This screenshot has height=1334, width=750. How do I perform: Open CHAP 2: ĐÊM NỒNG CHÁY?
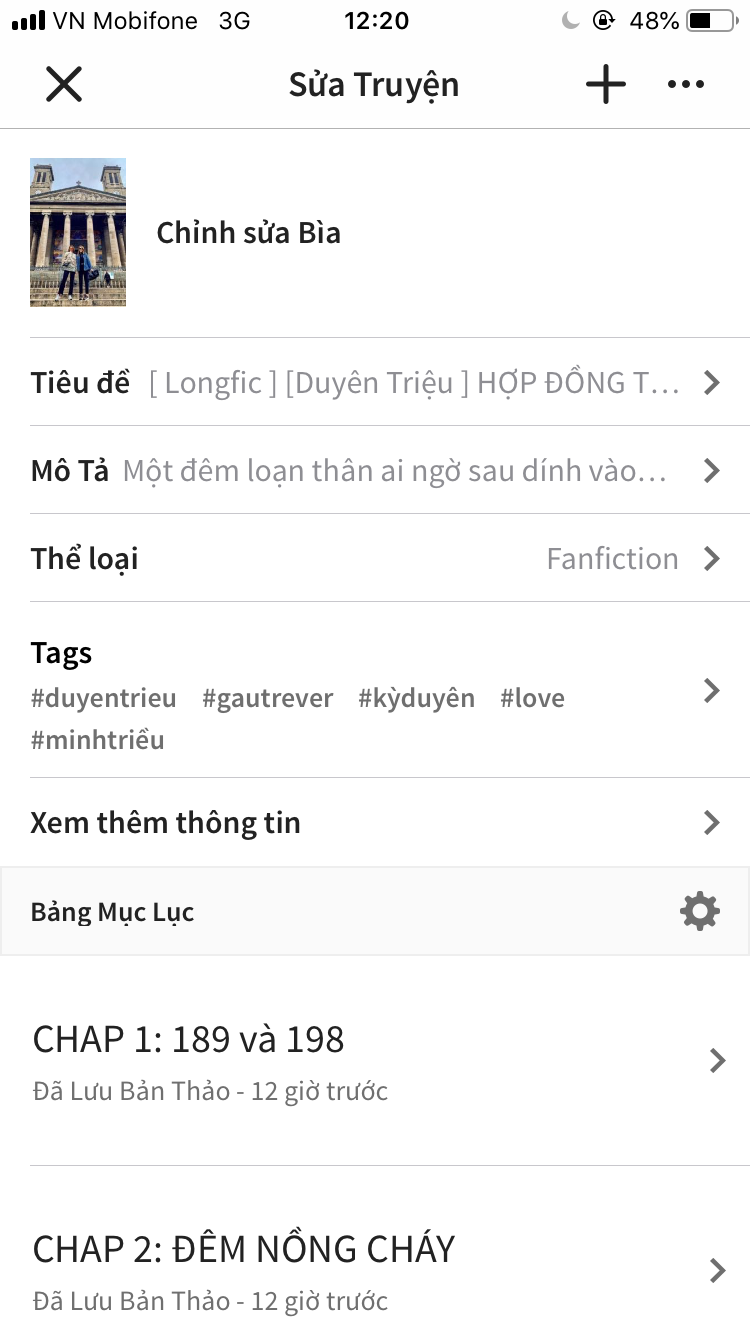[375, 1270]
